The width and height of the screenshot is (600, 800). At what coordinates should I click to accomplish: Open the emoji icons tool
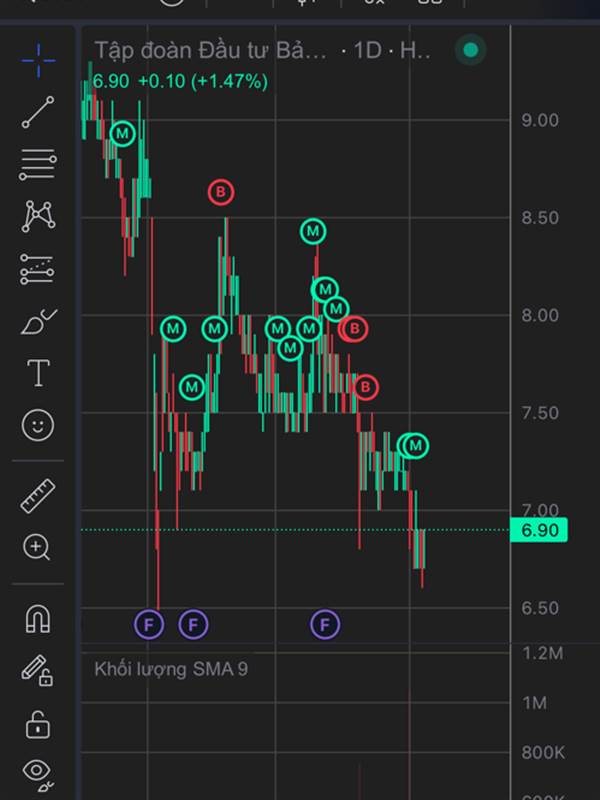(38, 426)
